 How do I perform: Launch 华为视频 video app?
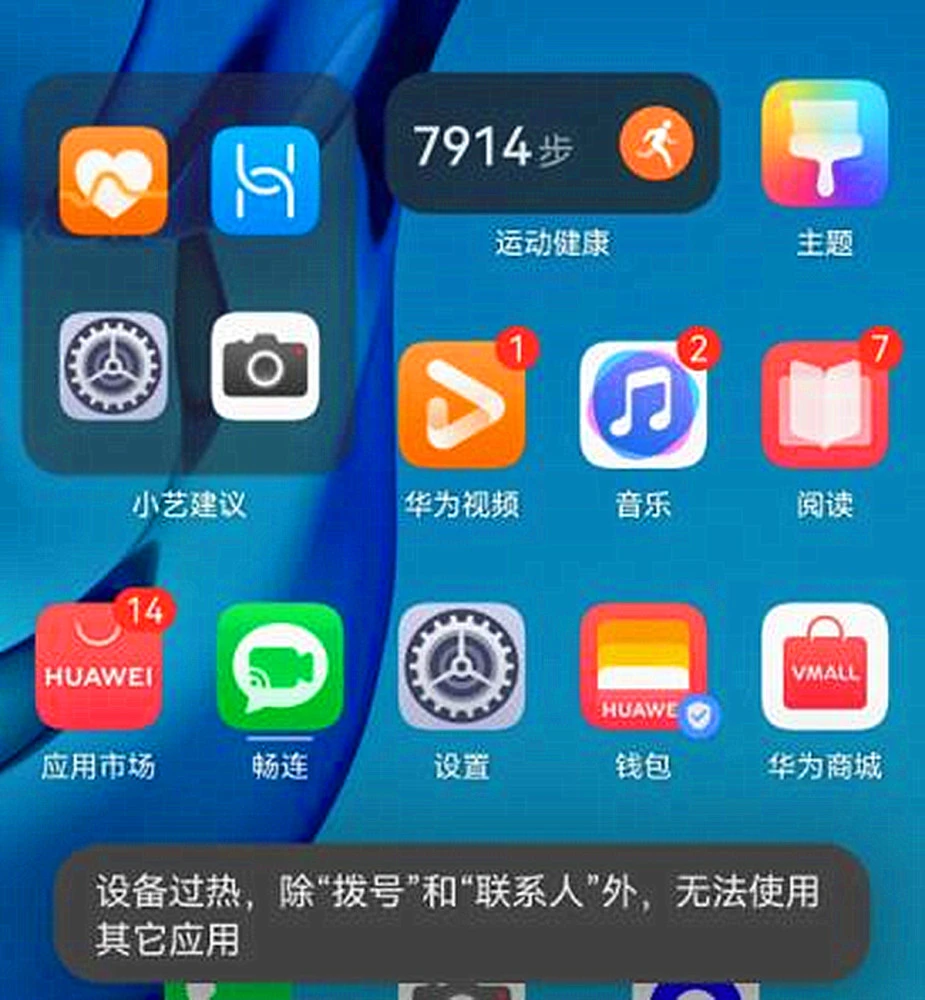point(461,405)
